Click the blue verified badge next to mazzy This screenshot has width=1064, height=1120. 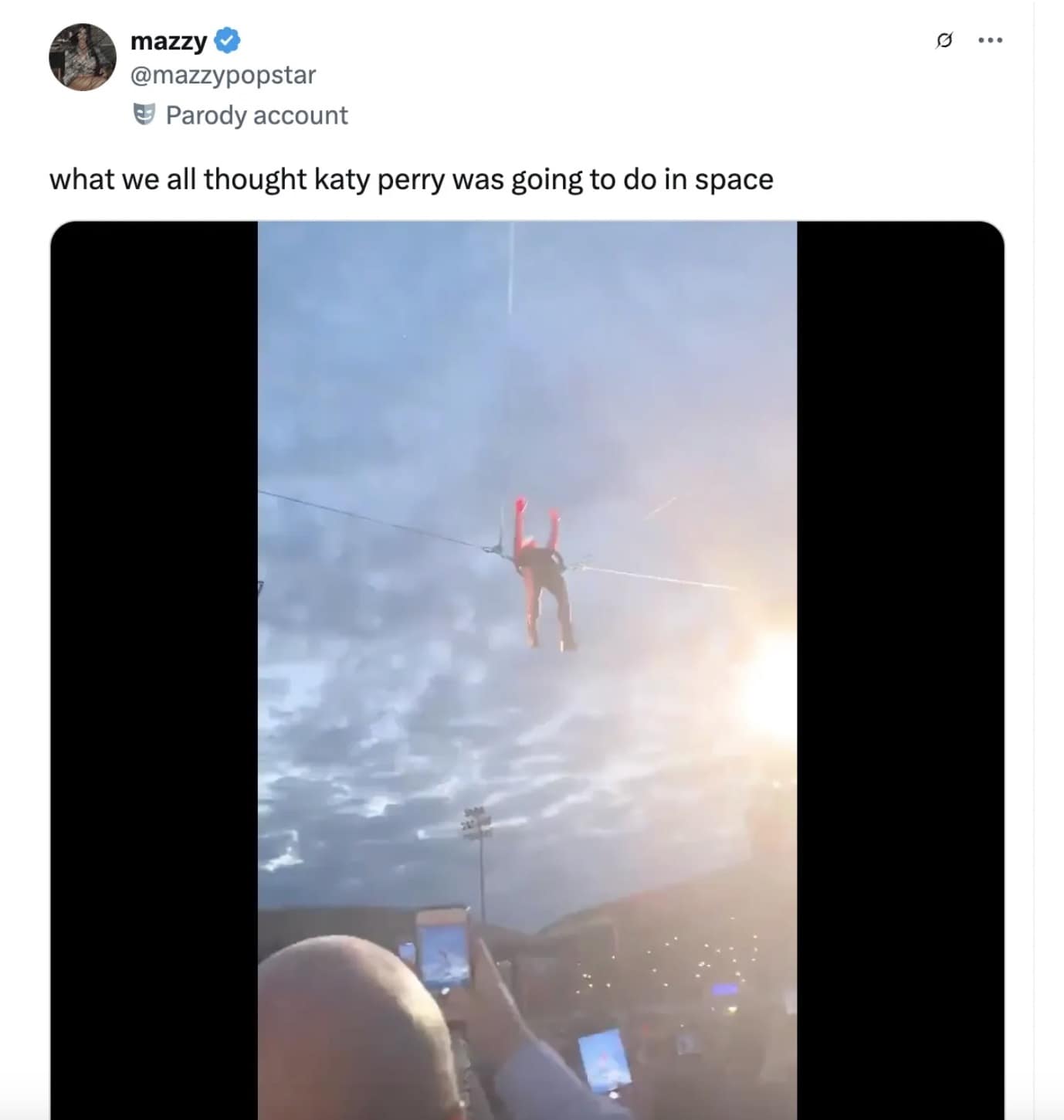click(227, 42)
